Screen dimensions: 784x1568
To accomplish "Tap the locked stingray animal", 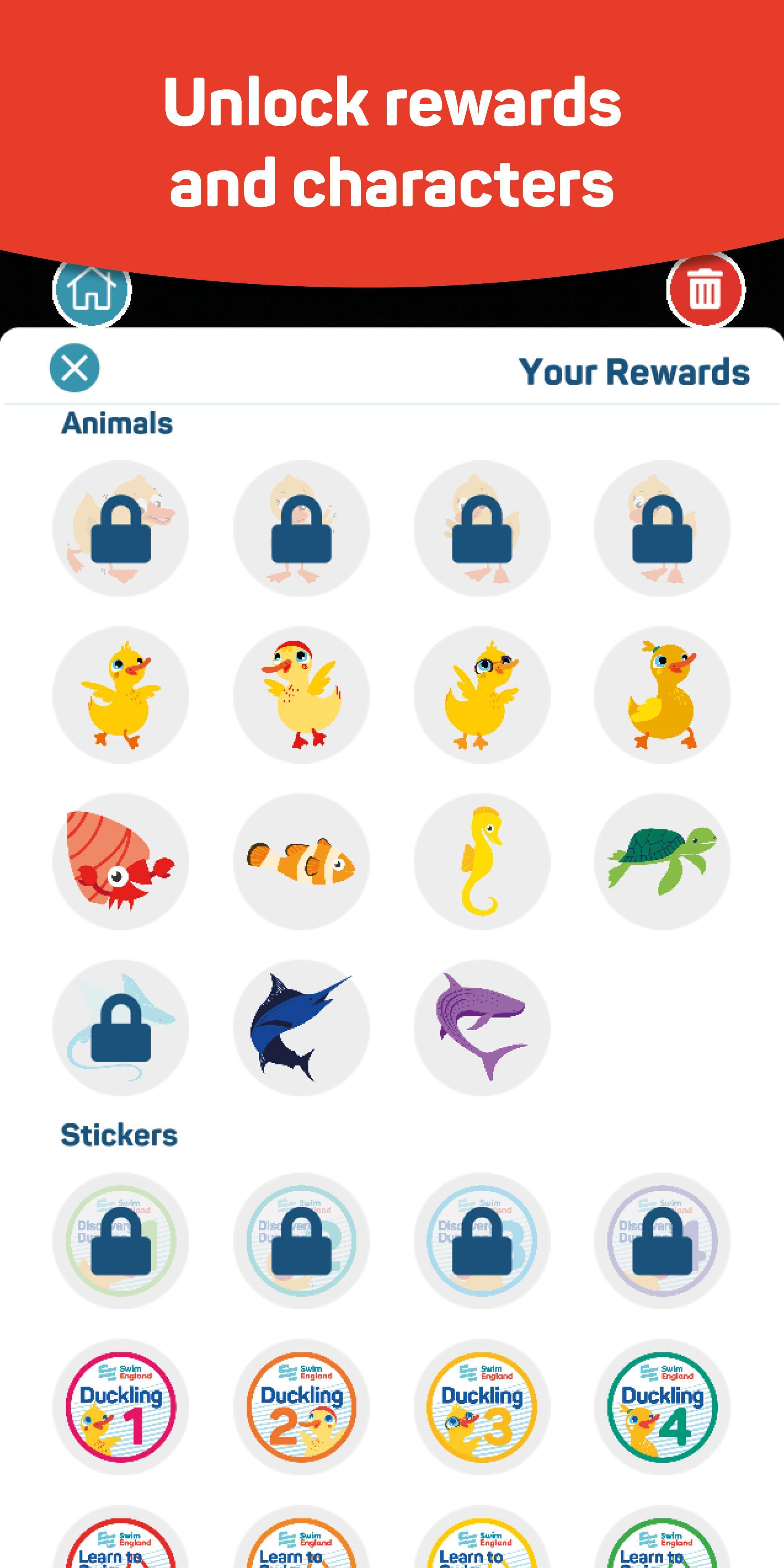I will (120, 1028).
